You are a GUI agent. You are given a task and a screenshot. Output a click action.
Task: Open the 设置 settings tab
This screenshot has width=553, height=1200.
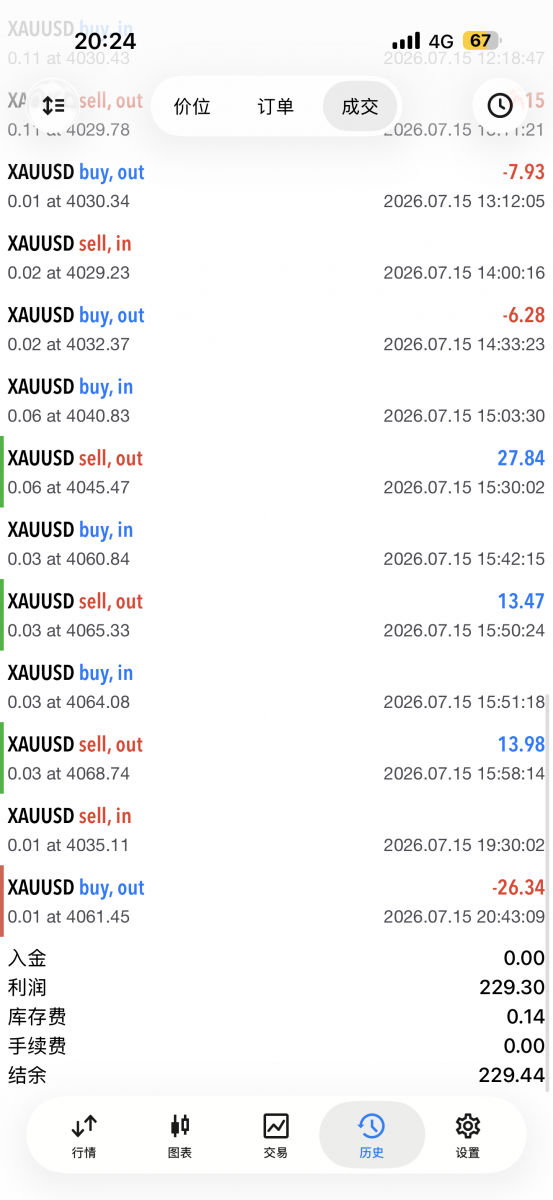click(468, 1136)
